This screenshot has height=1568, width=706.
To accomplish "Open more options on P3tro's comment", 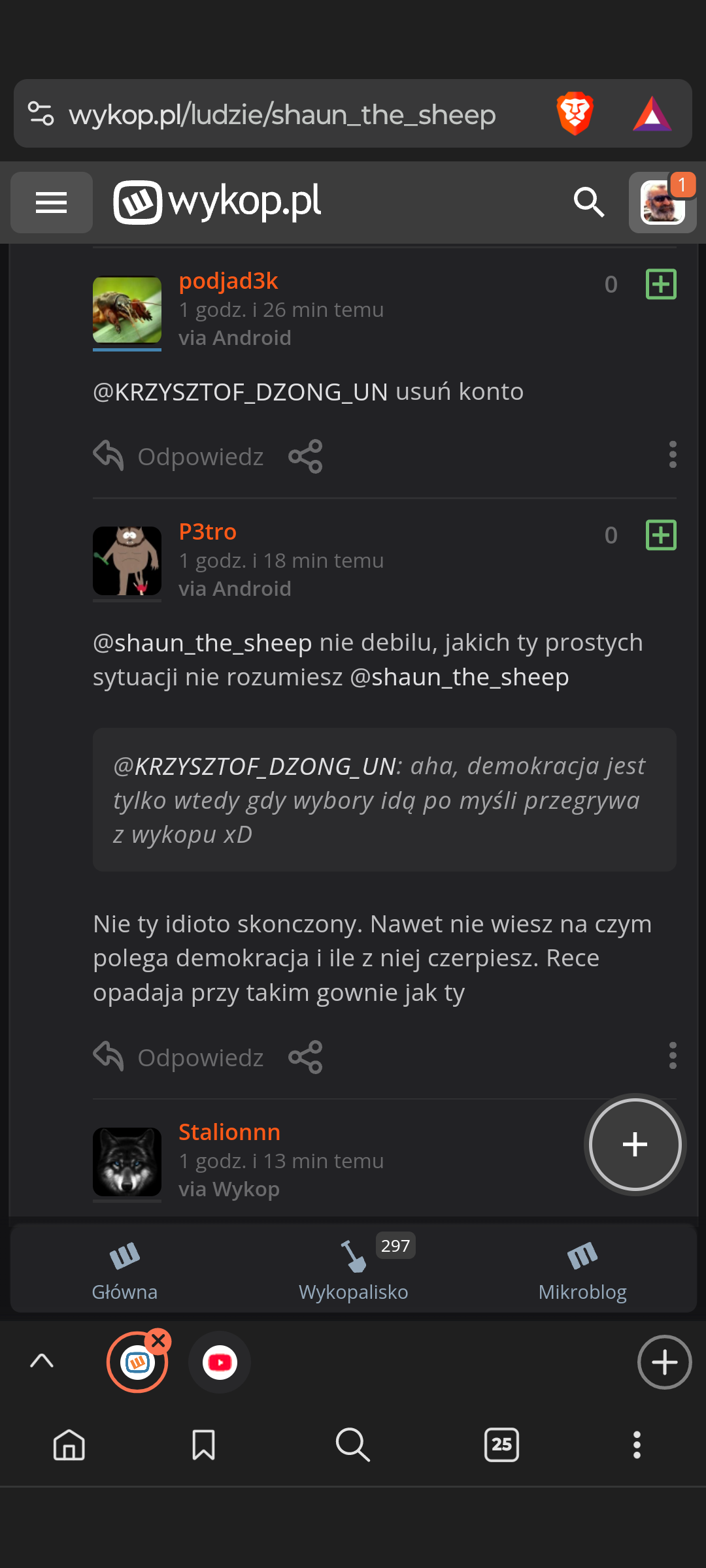I will pyautogui.click(x=673, y=1056).
